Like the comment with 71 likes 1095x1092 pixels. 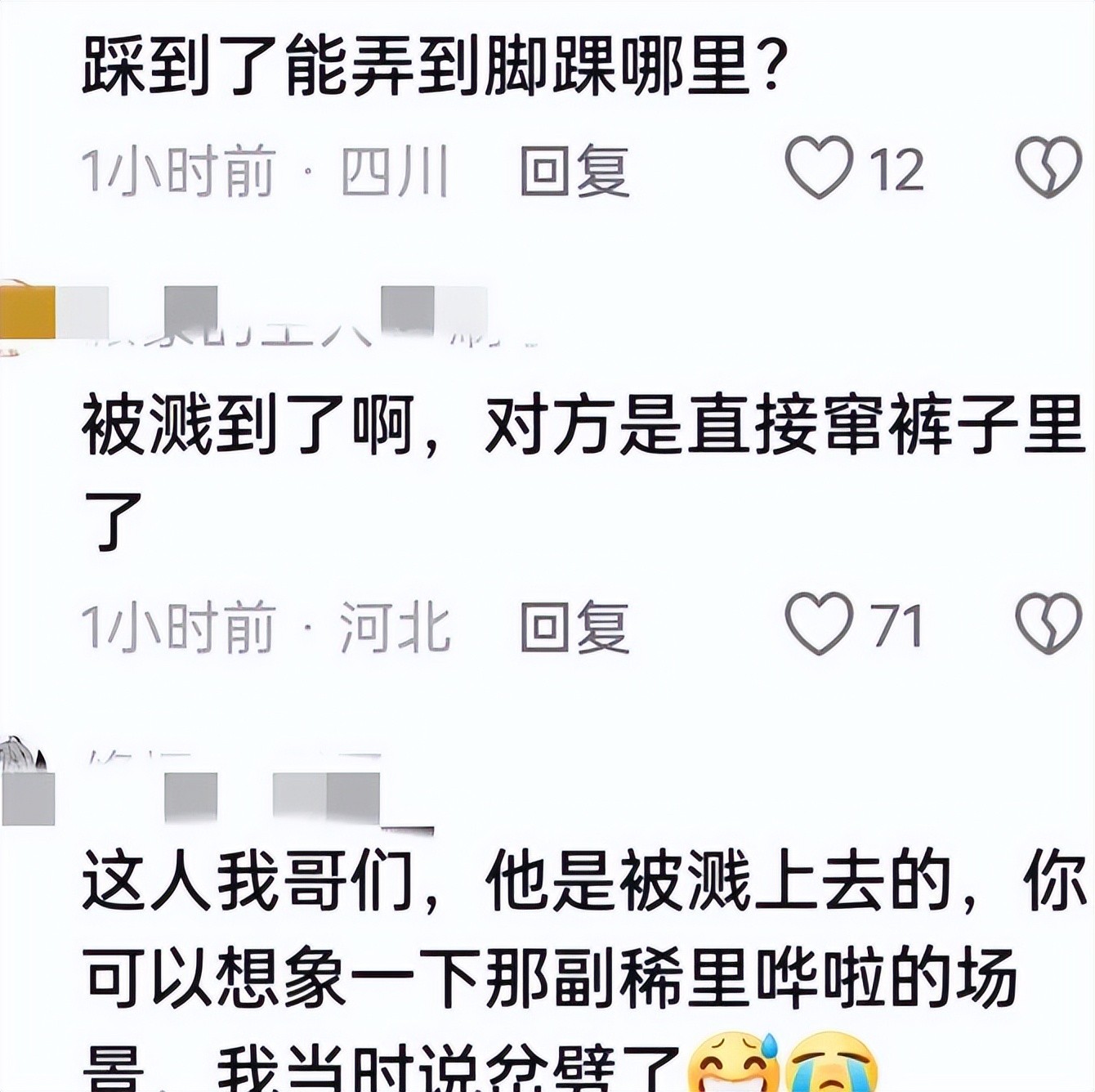pyautogui.click(x=819, y=624)
